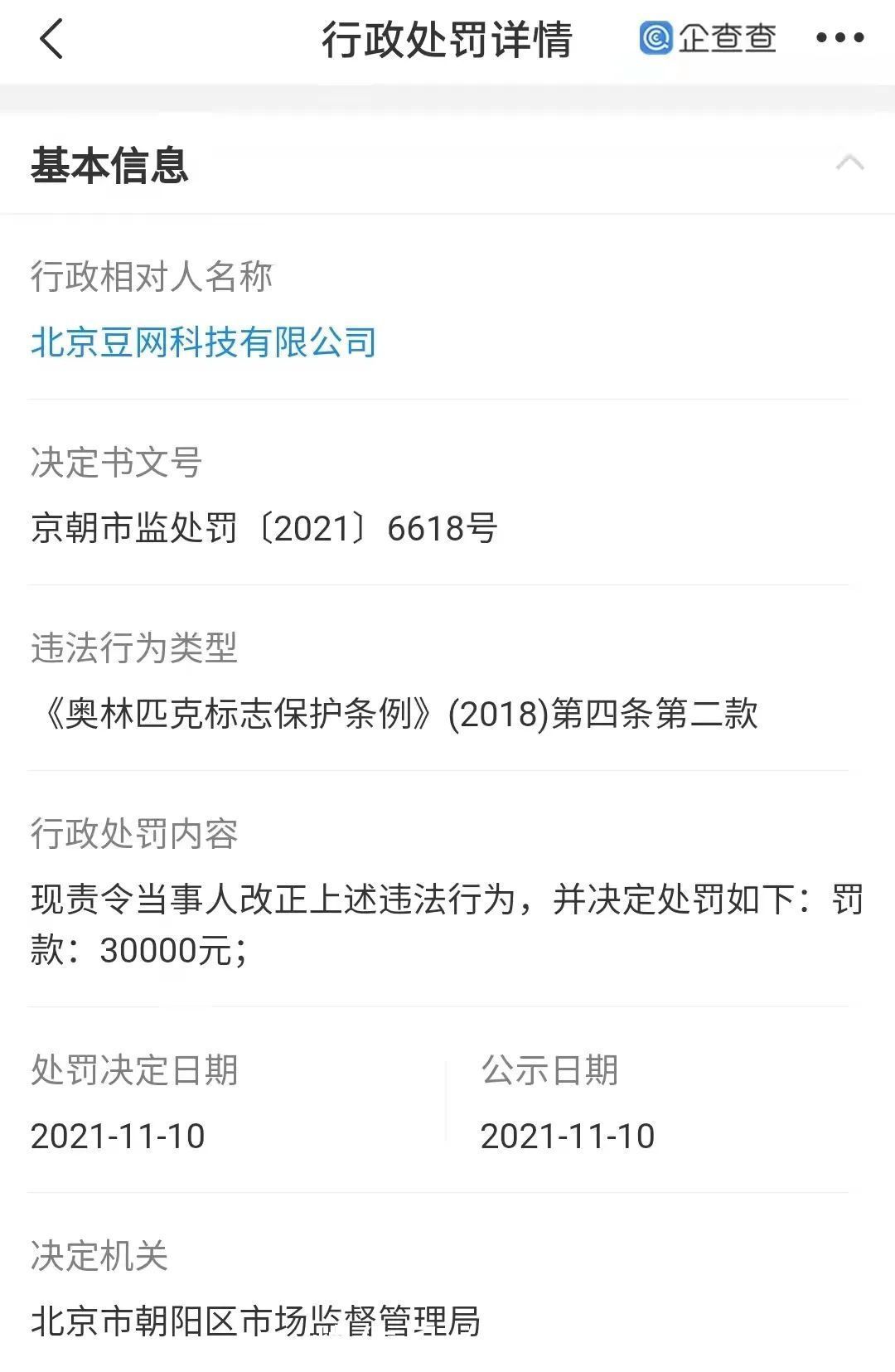Select the page title 行政处罚详情

click(447, 39)
